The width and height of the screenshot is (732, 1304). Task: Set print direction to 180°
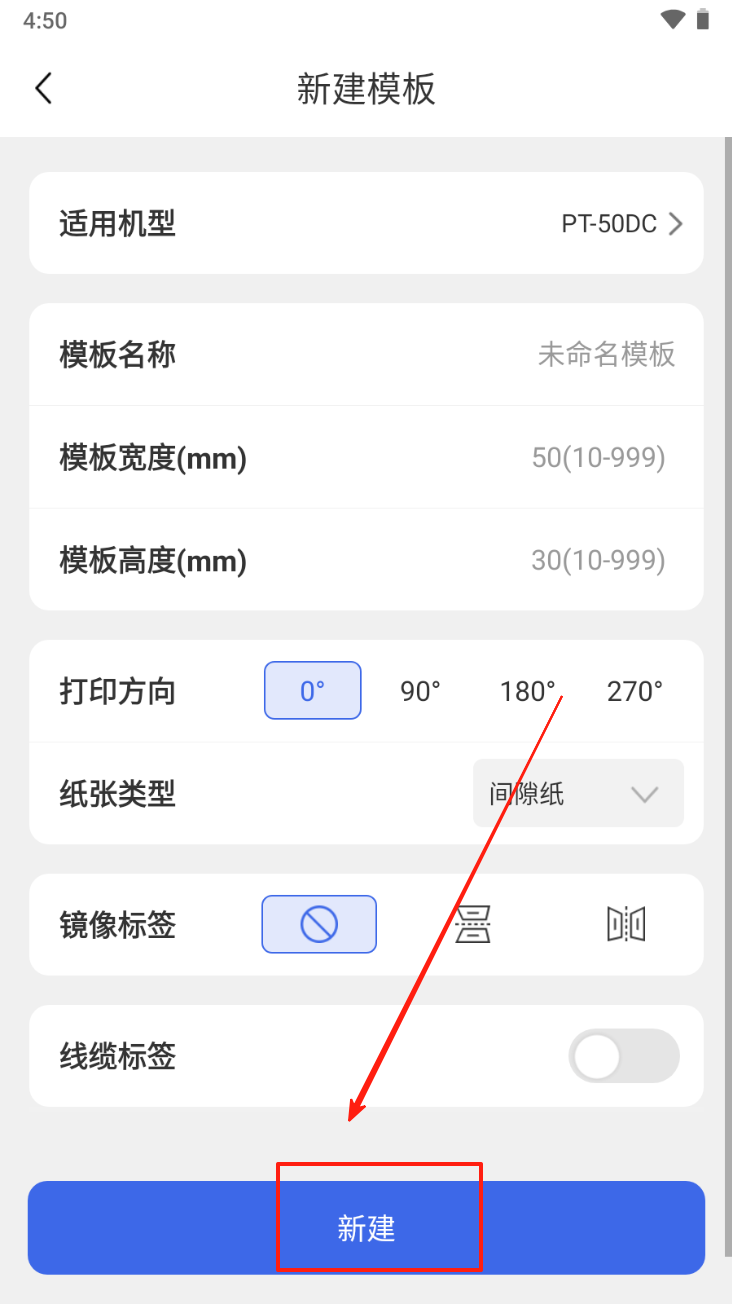point(527,691)
